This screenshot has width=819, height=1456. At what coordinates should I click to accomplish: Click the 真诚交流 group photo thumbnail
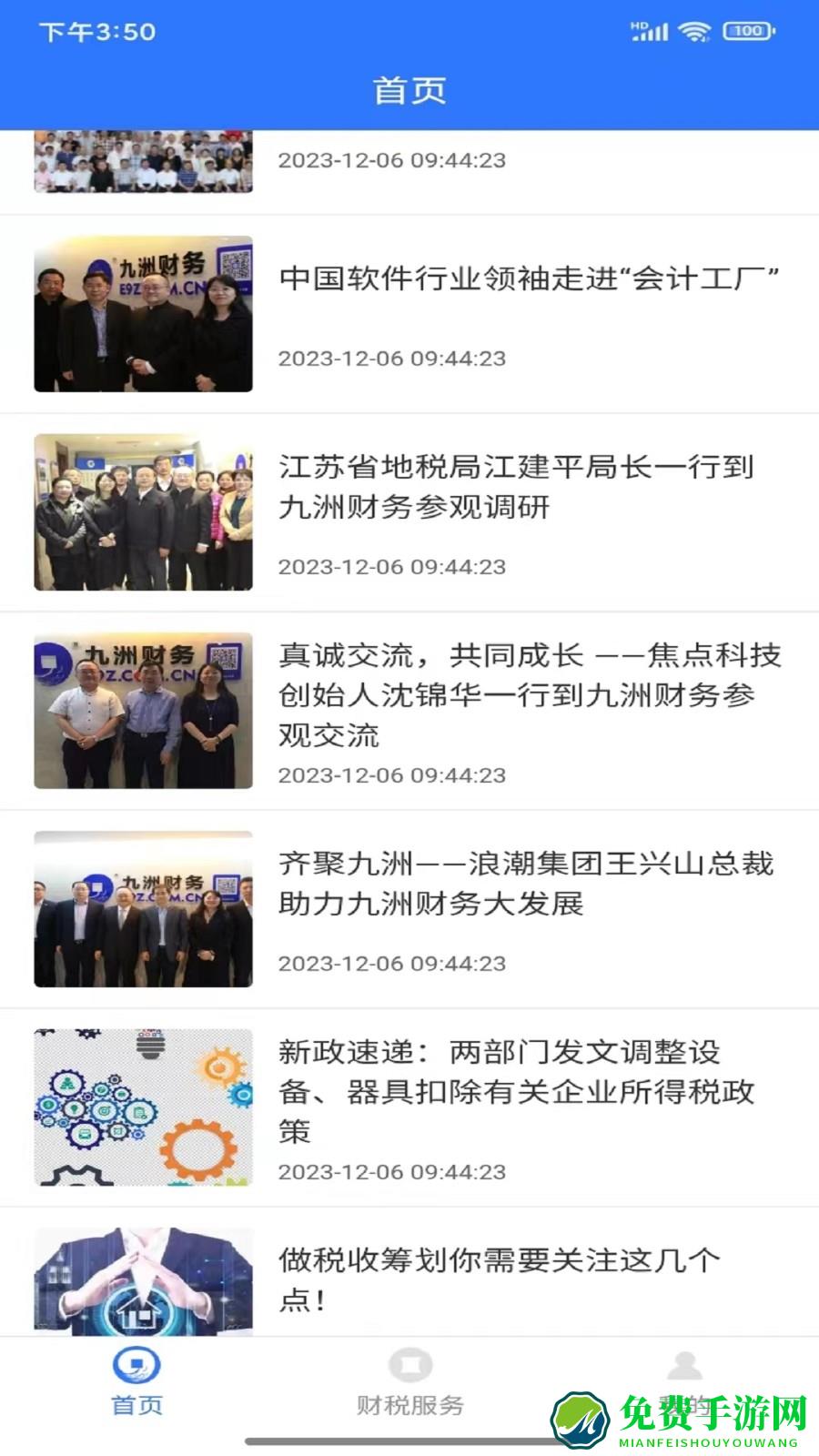pos(142,712)
